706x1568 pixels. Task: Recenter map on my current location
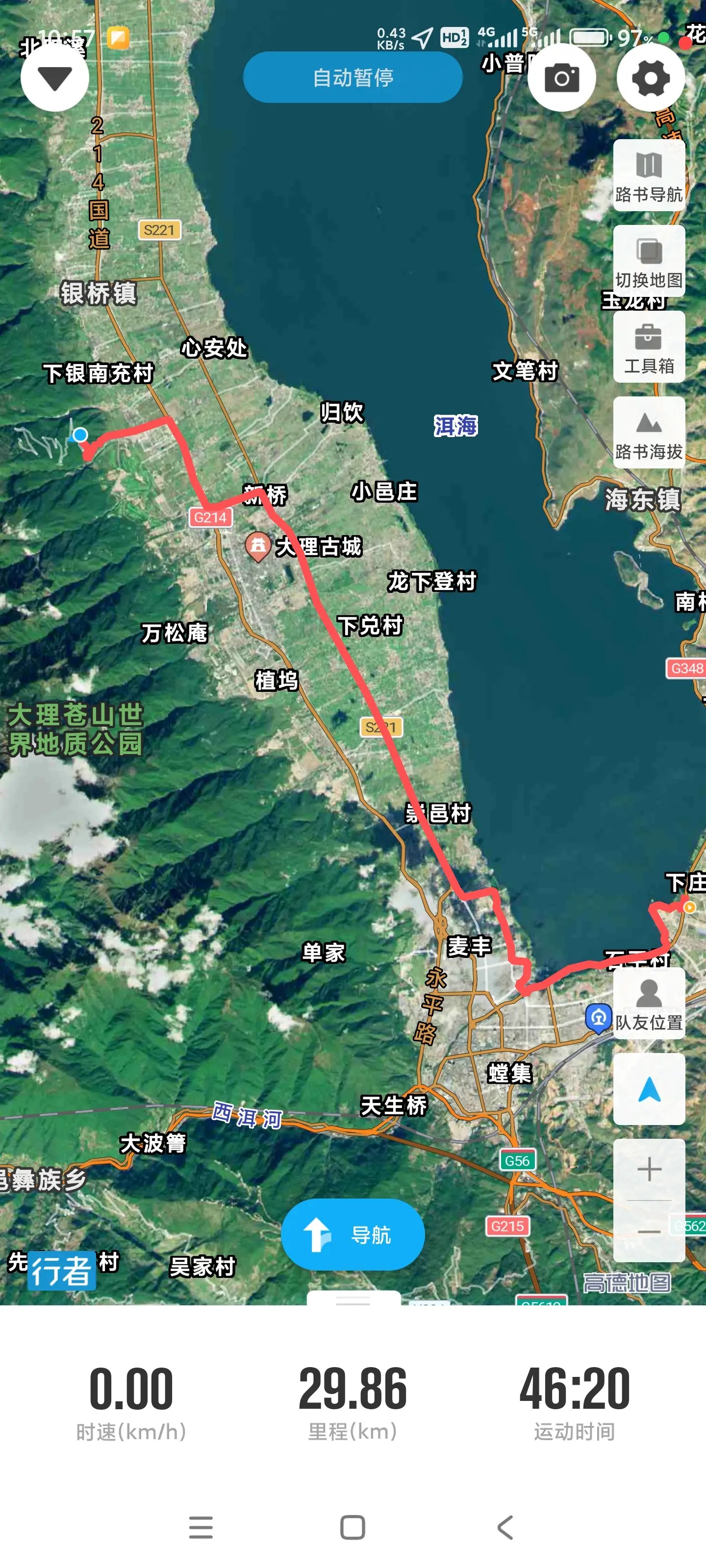[649, 1090]
